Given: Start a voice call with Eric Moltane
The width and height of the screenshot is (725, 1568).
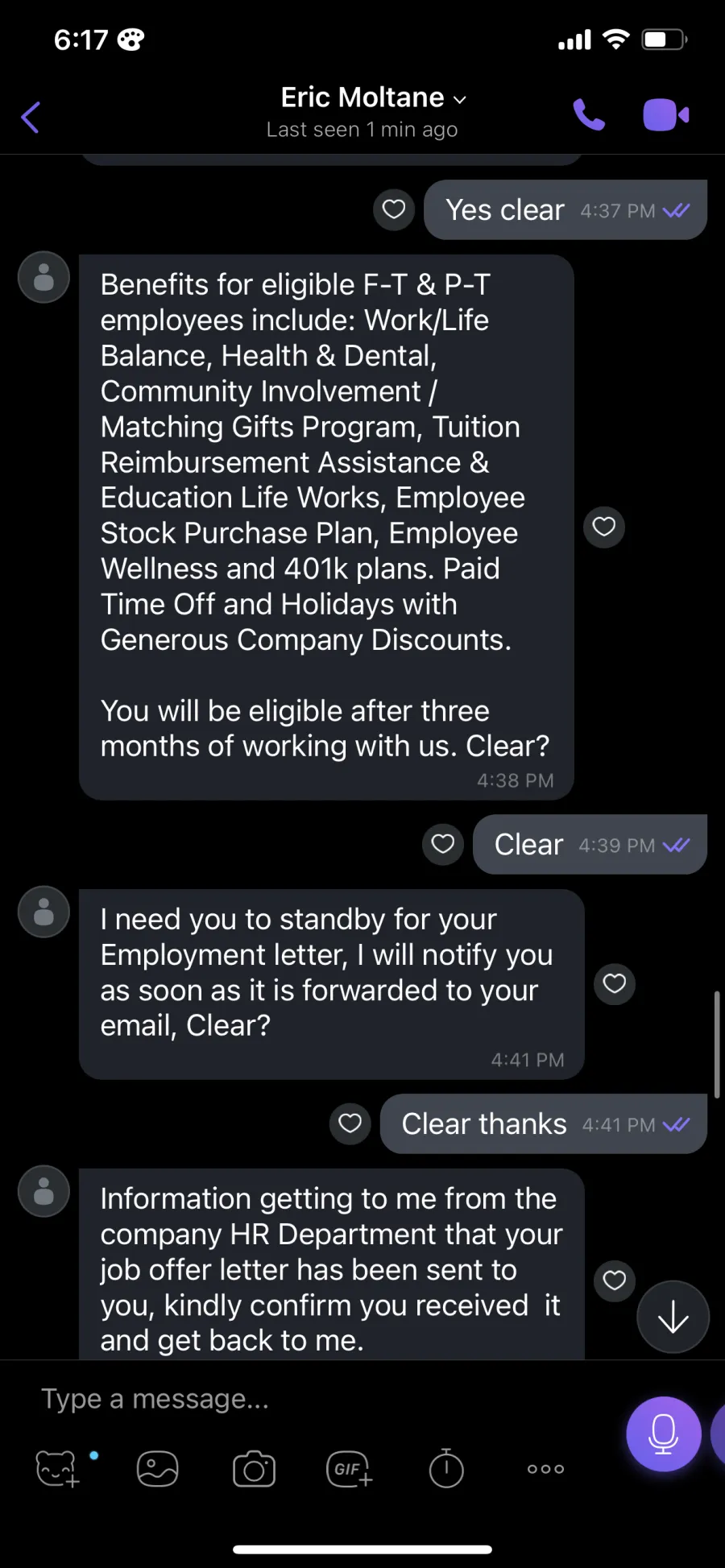Looking at the screenshot, I should coord(589,114).
